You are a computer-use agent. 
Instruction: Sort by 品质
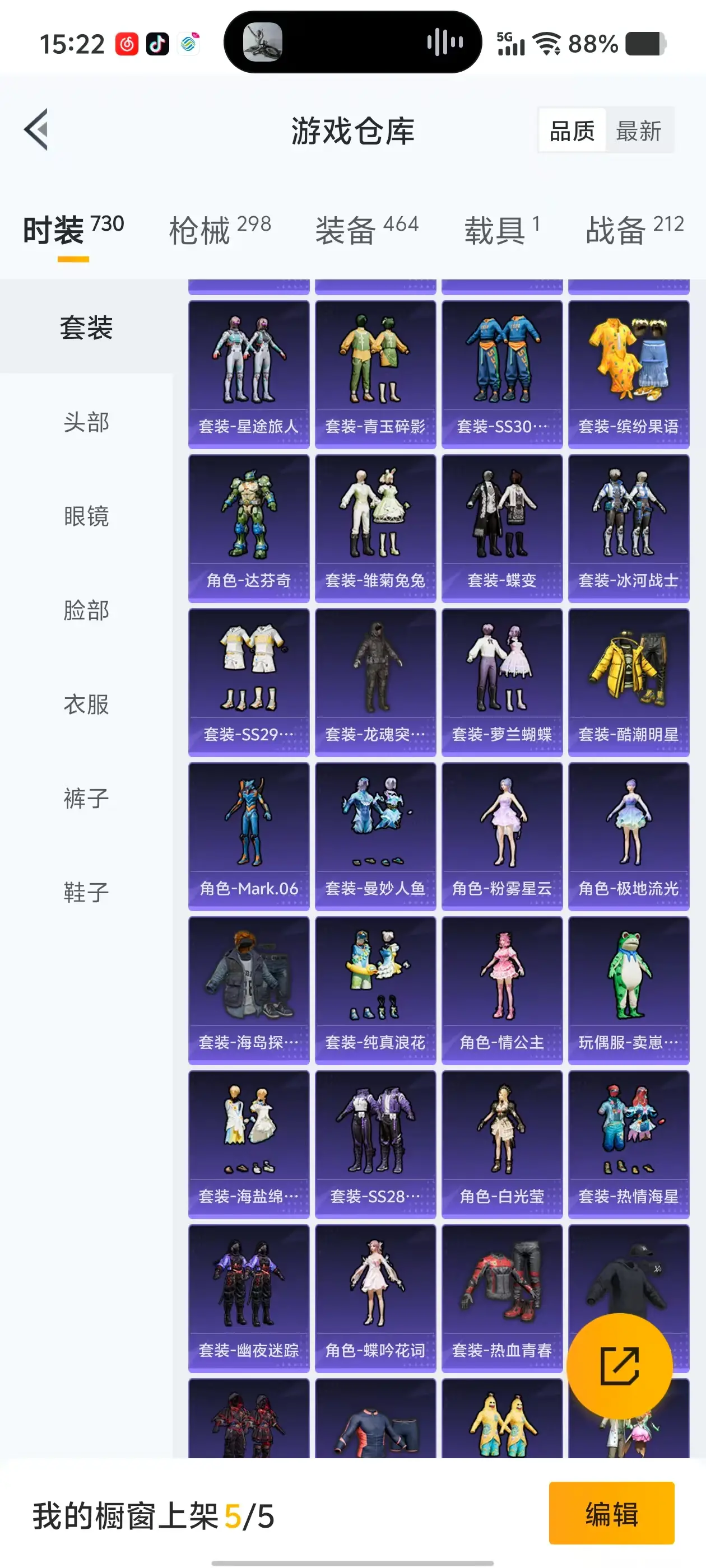pos(572,130)
